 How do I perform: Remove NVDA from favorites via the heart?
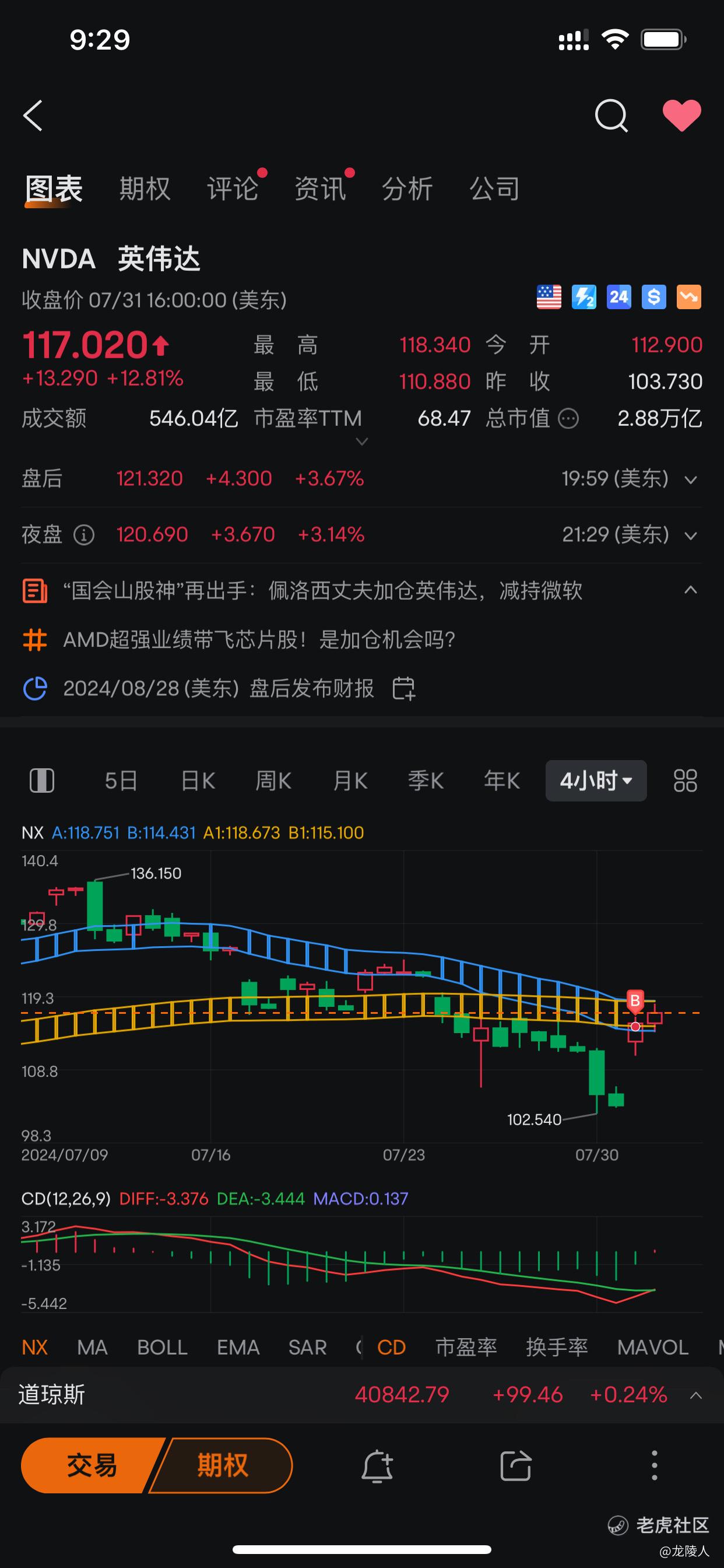pos(681,116)
